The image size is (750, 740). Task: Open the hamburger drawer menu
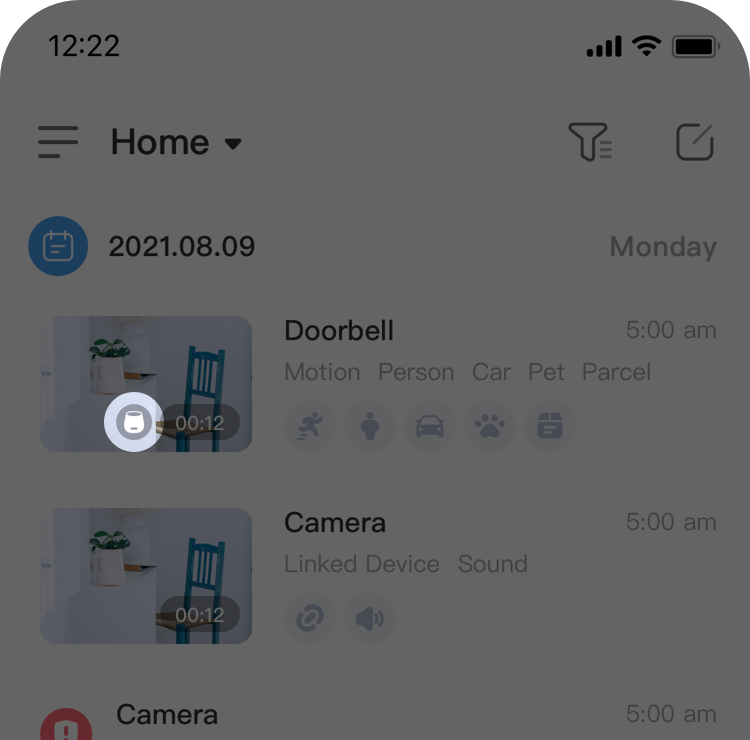pos(58,142)
